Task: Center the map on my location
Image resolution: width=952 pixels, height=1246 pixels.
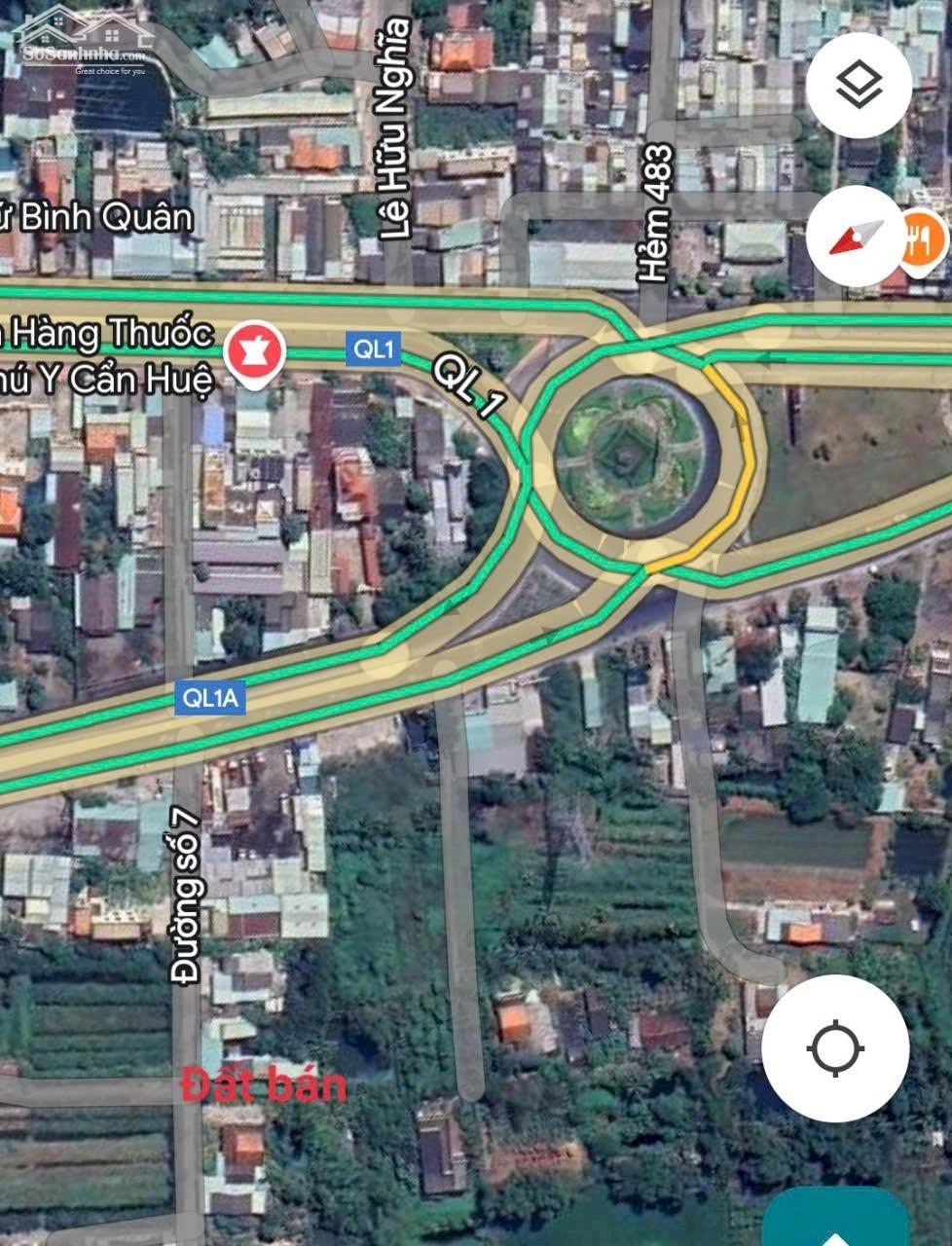Action: click(835, 1048)
